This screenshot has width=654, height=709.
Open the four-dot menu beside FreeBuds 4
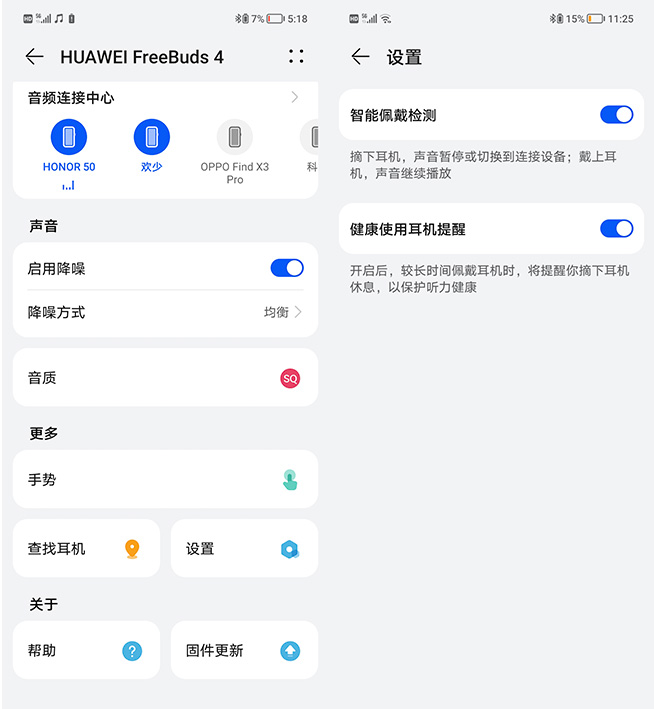tap(296, 57)
